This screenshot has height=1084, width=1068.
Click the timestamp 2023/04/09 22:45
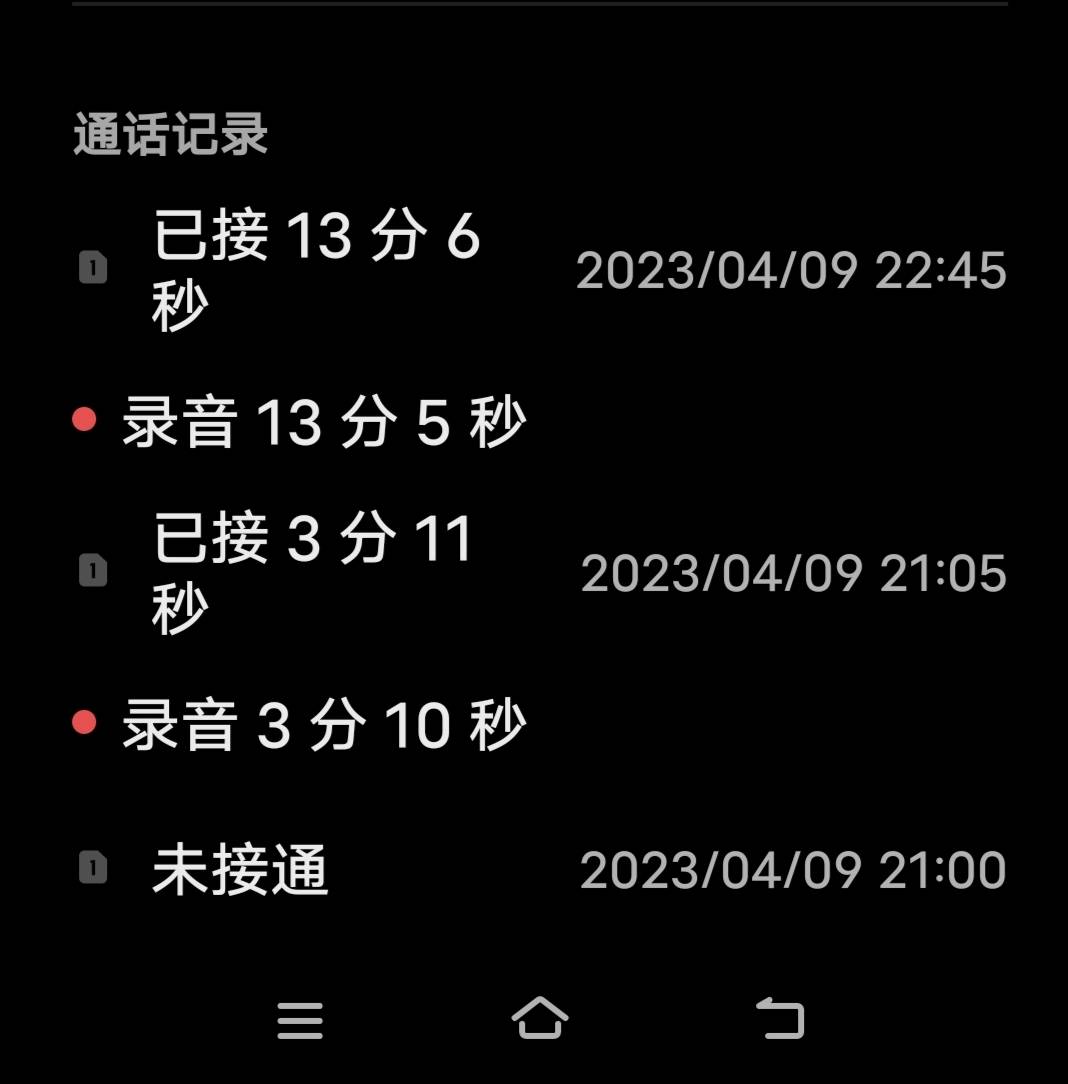click(x=791, y=272)
